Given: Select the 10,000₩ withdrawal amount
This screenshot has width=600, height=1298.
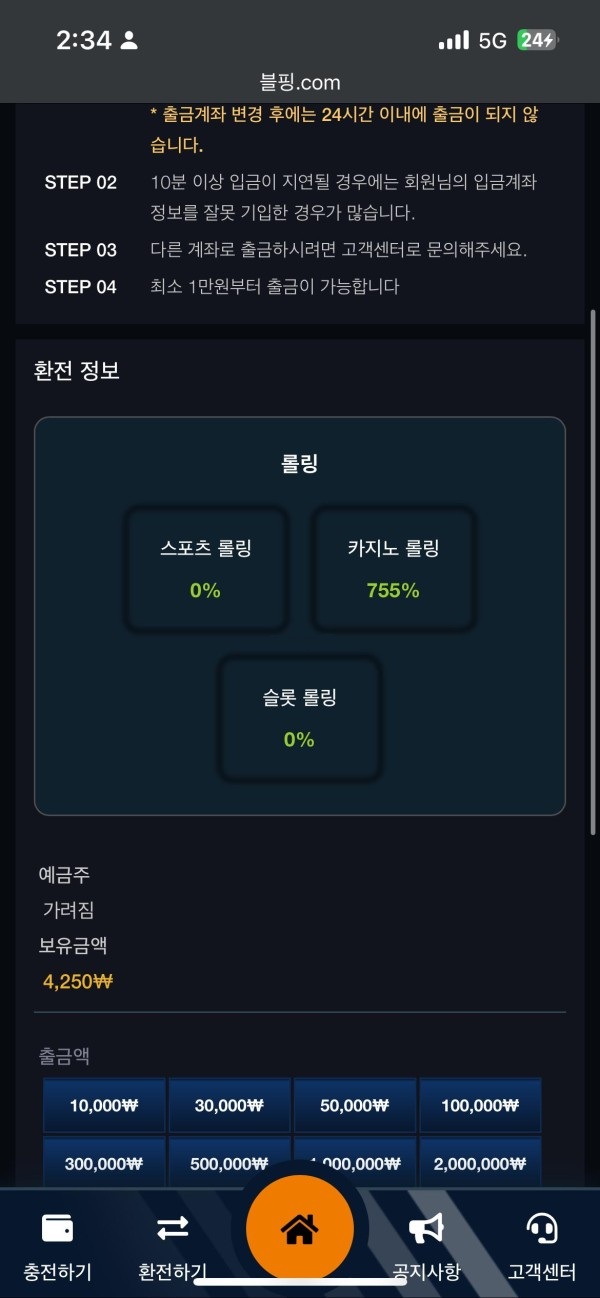Looking at the screenshot, I should [104, 1105].
